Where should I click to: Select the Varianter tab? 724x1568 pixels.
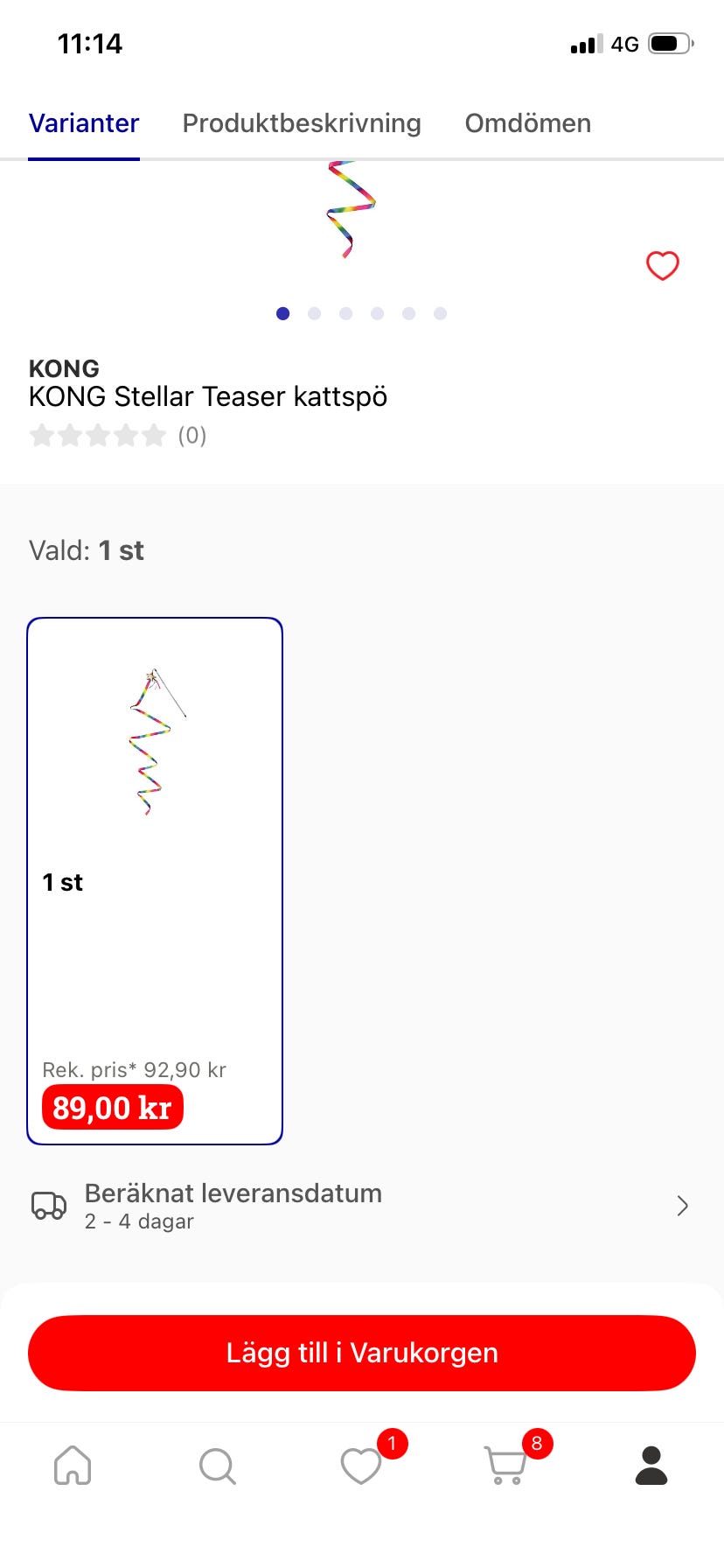[x=84, y=123]
